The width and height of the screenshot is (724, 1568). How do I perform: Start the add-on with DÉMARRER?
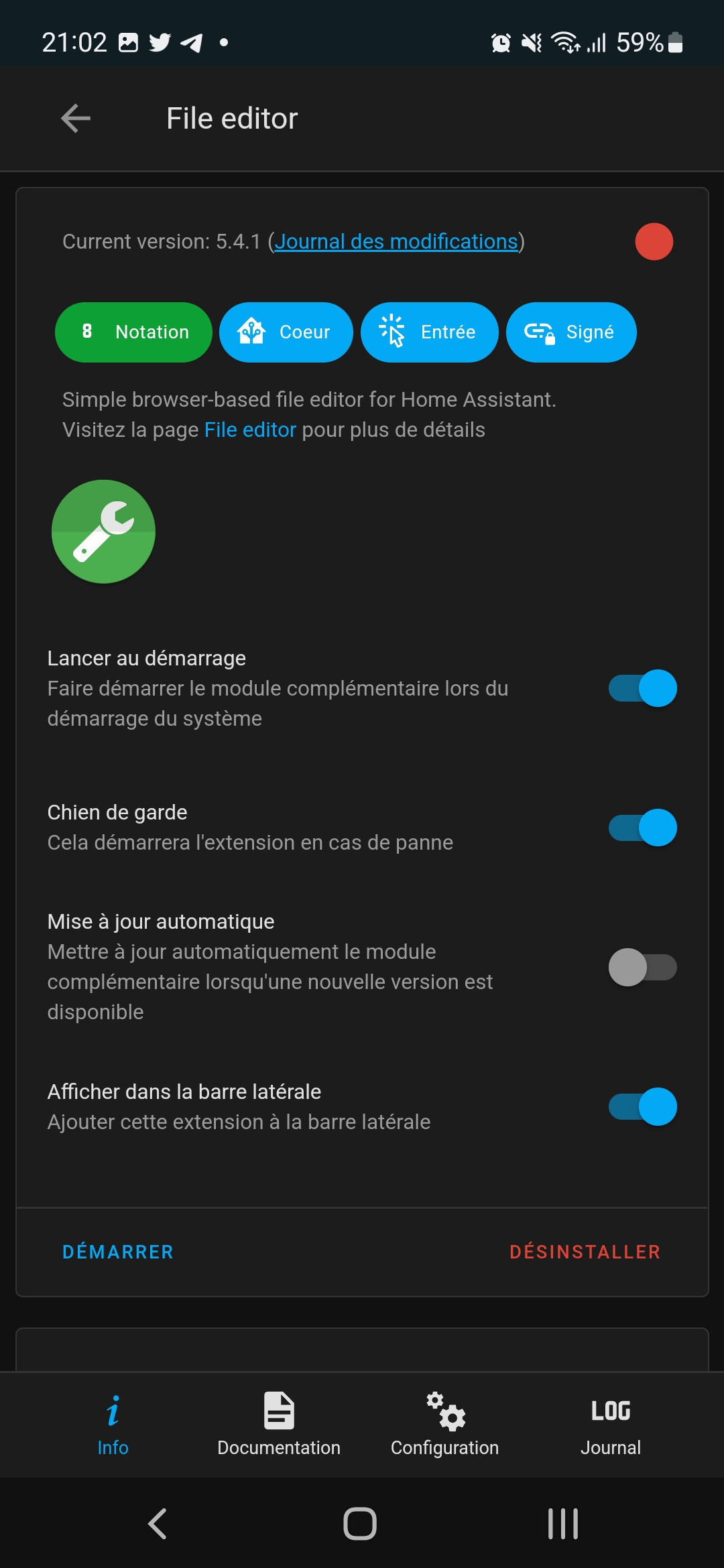pyautogui.click(x=118, y=1252)
